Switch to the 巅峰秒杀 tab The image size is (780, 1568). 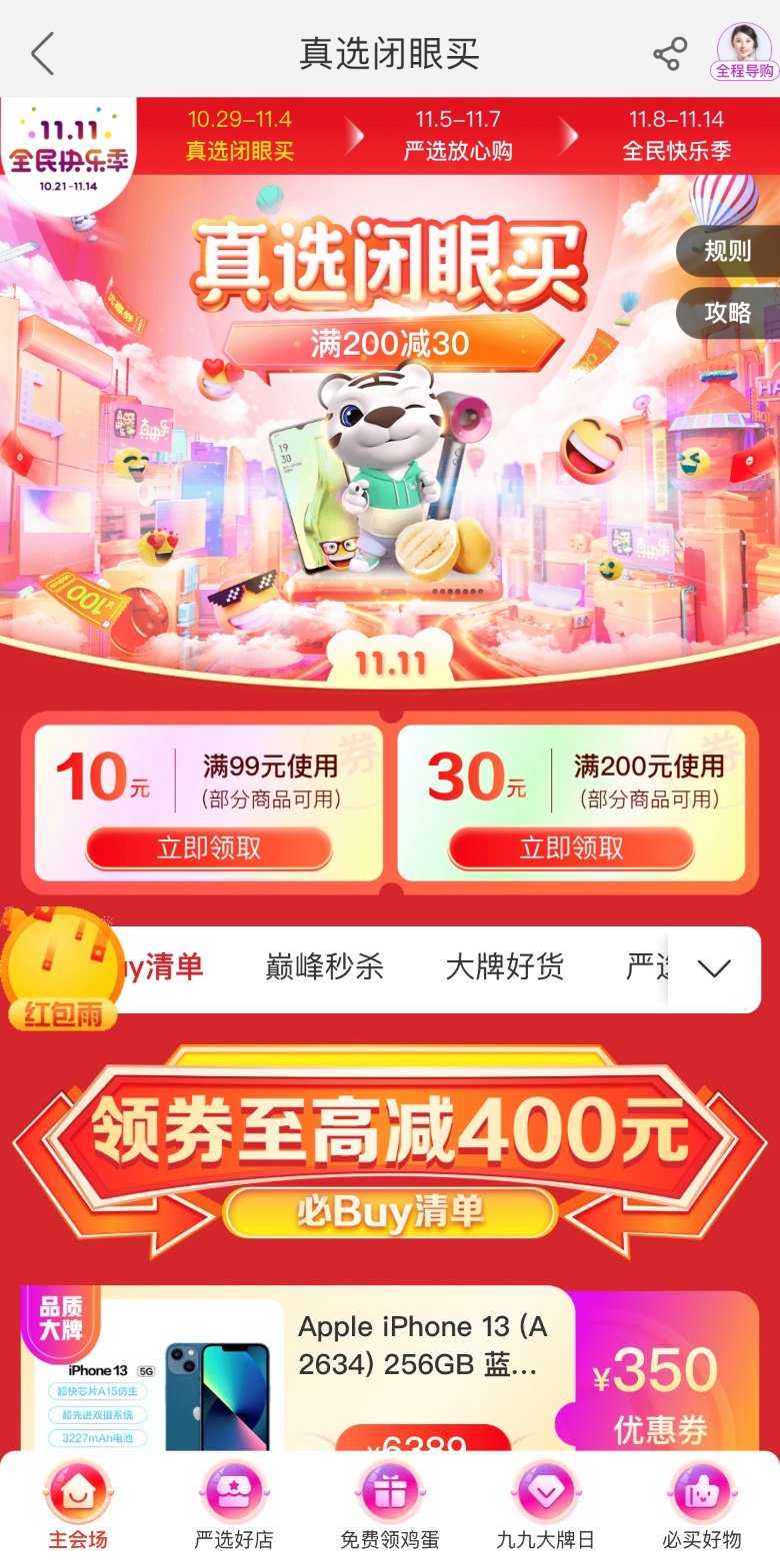[324, 966]
